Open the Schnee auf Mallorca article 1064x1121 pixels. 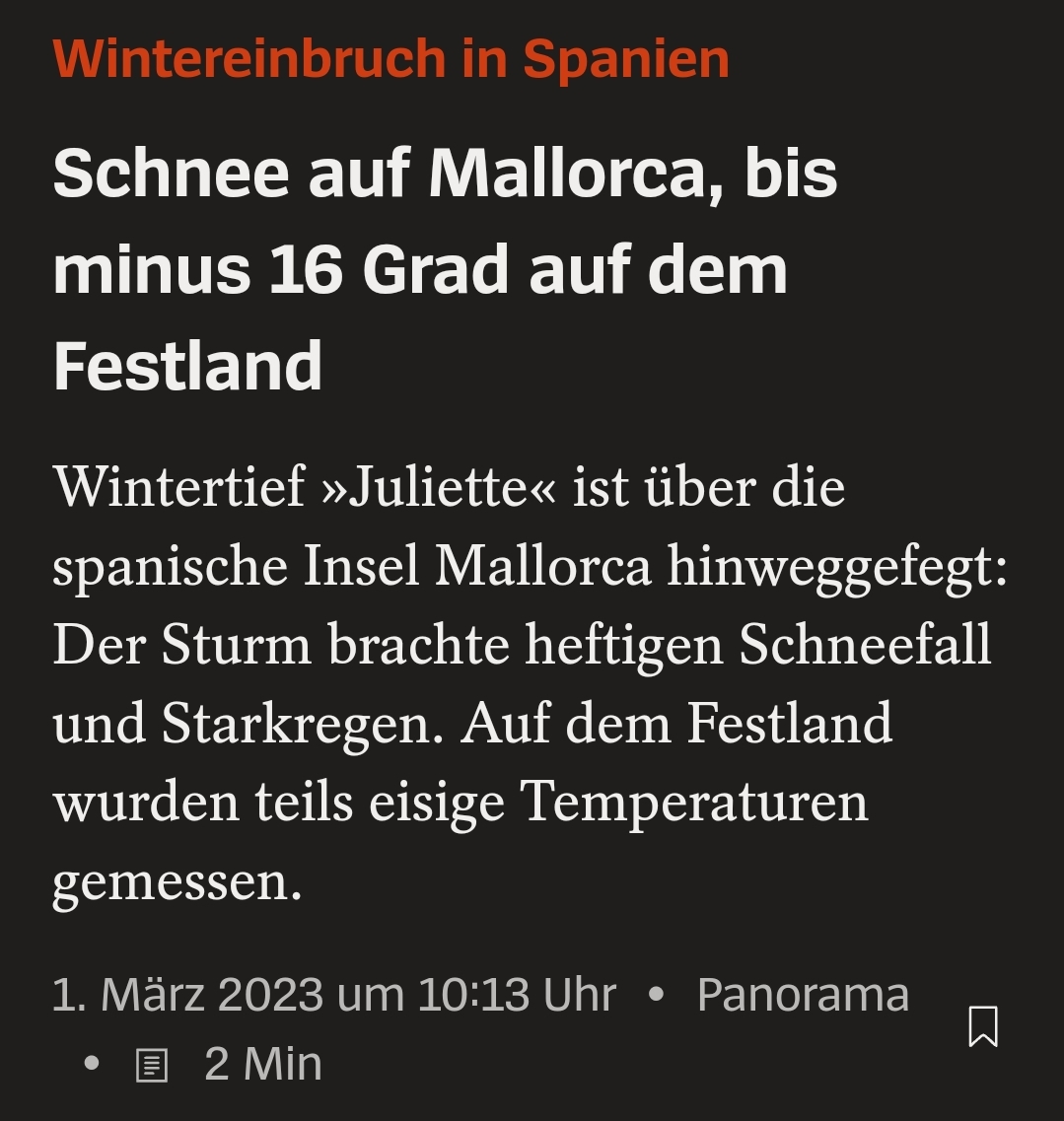tap(445, 269)
